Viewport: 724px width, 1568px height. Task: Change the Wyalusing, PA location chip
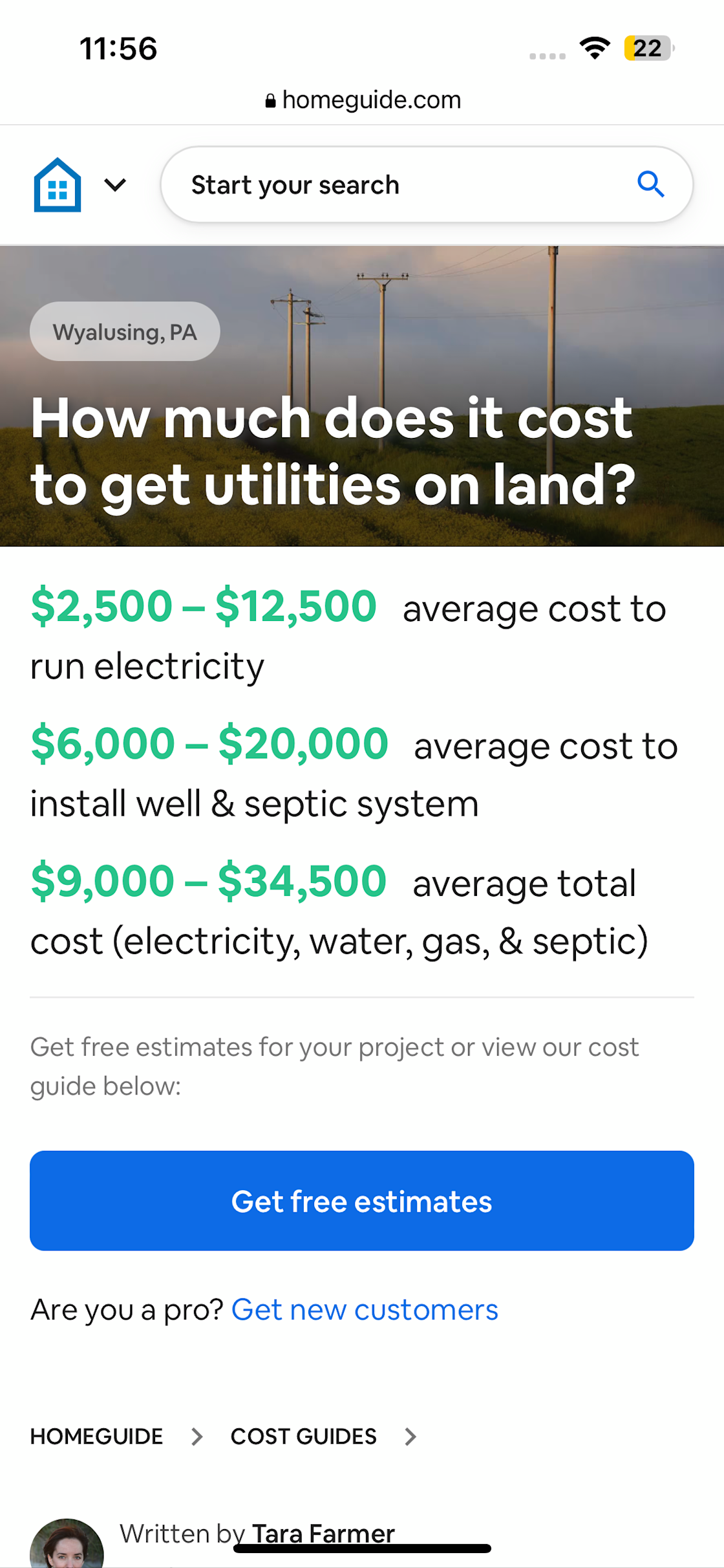pos(125,332)
